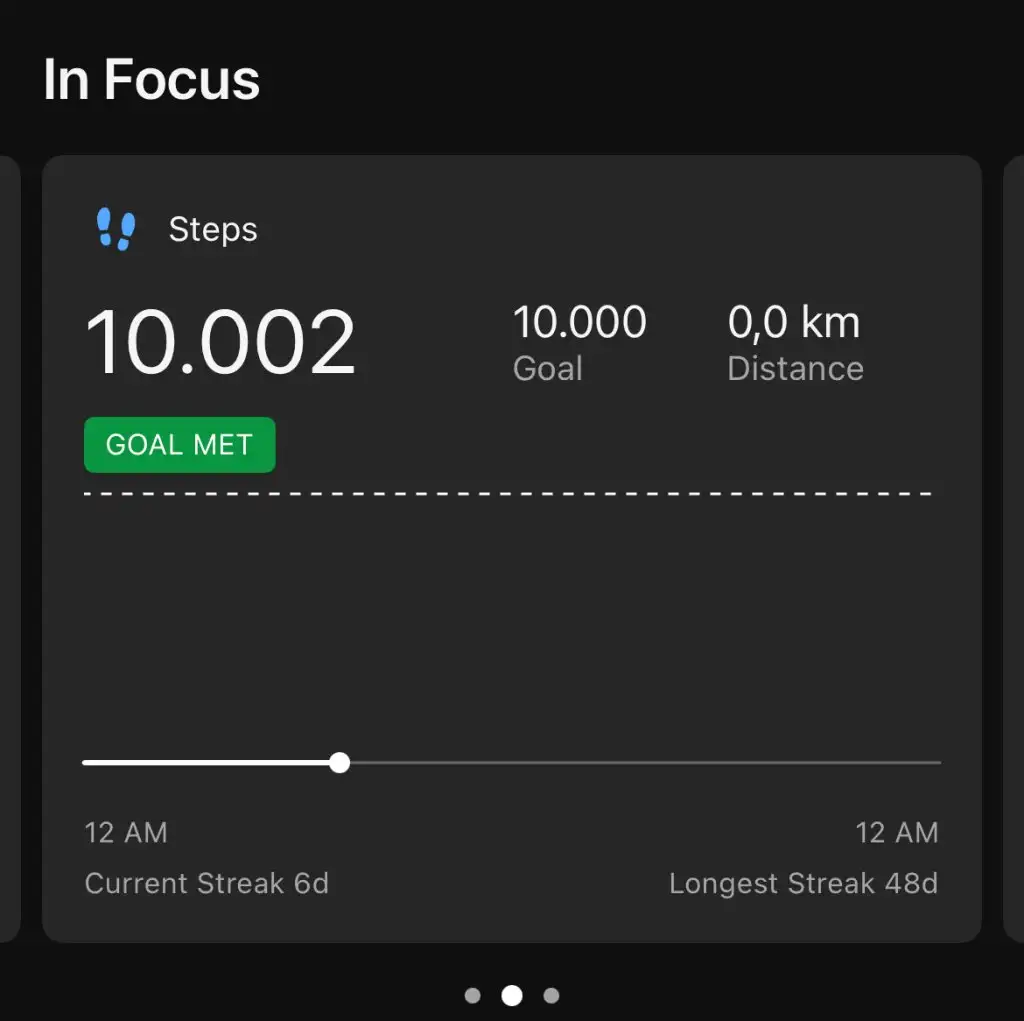Jump to the first page indicator dot
Screen dimensions: 1024x1021
(473, 995)
